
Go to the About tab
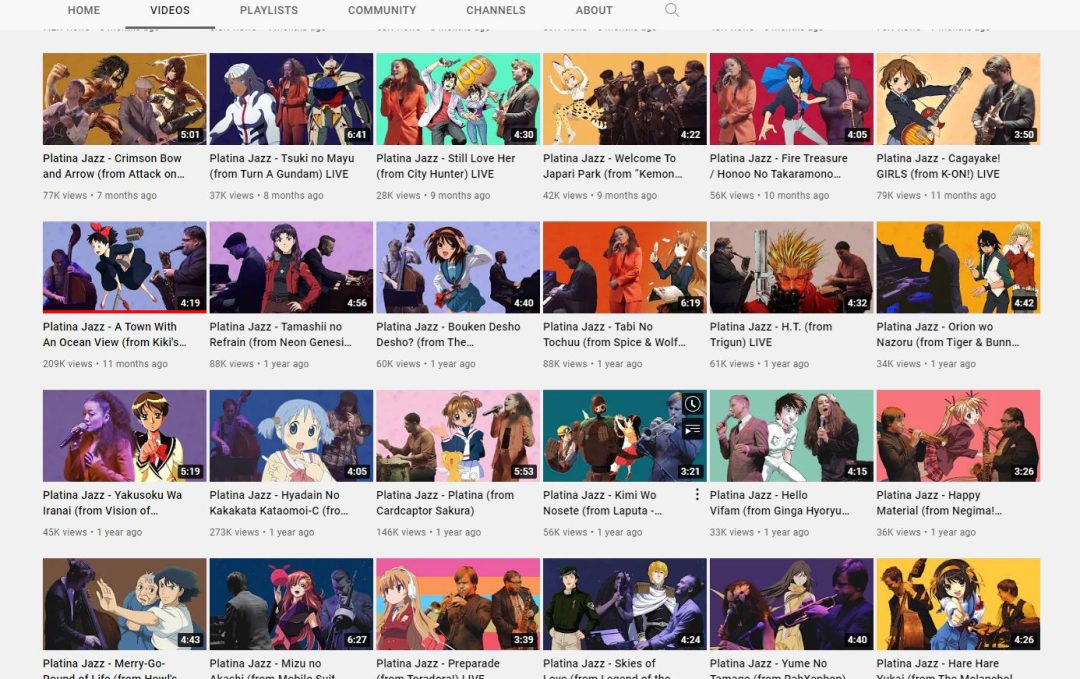point(594,10)
